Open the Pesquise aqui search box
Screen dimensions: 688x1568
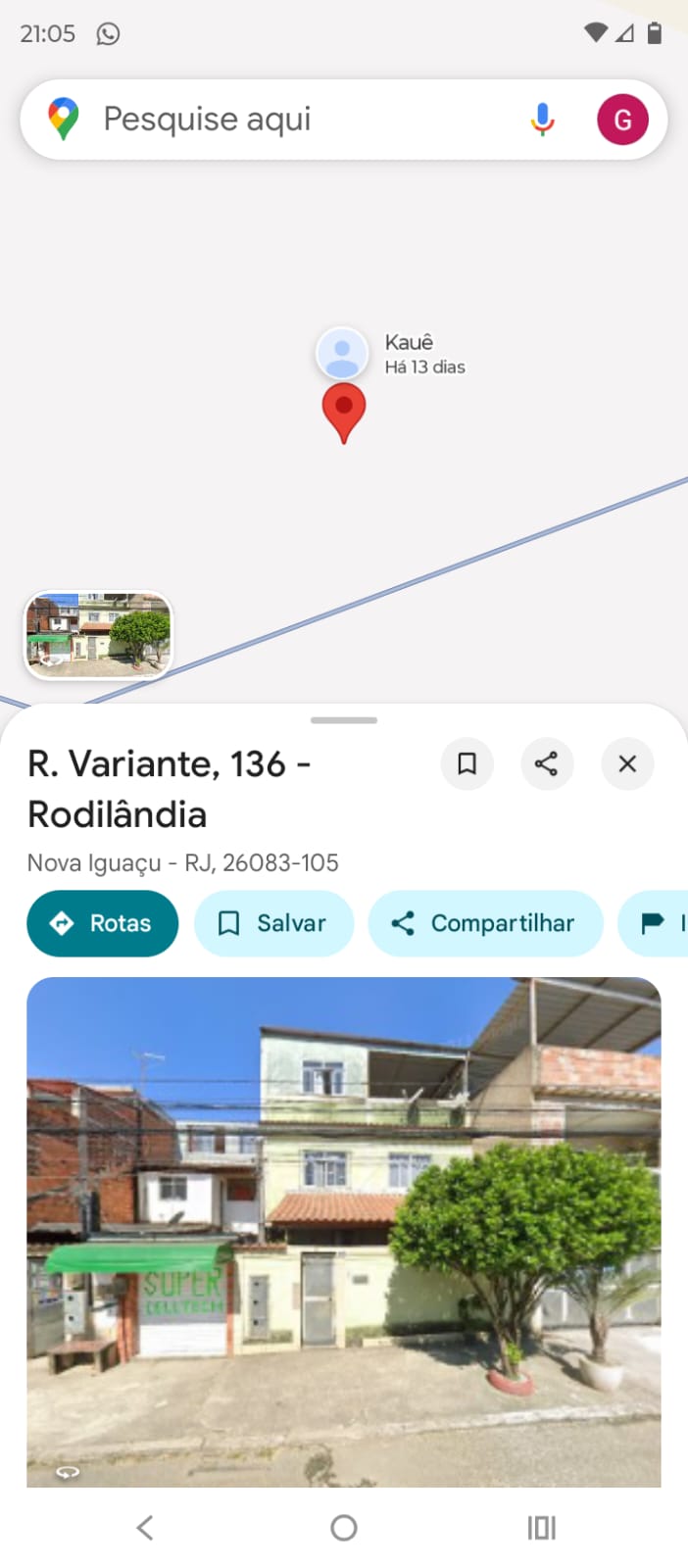pos(274,120)
